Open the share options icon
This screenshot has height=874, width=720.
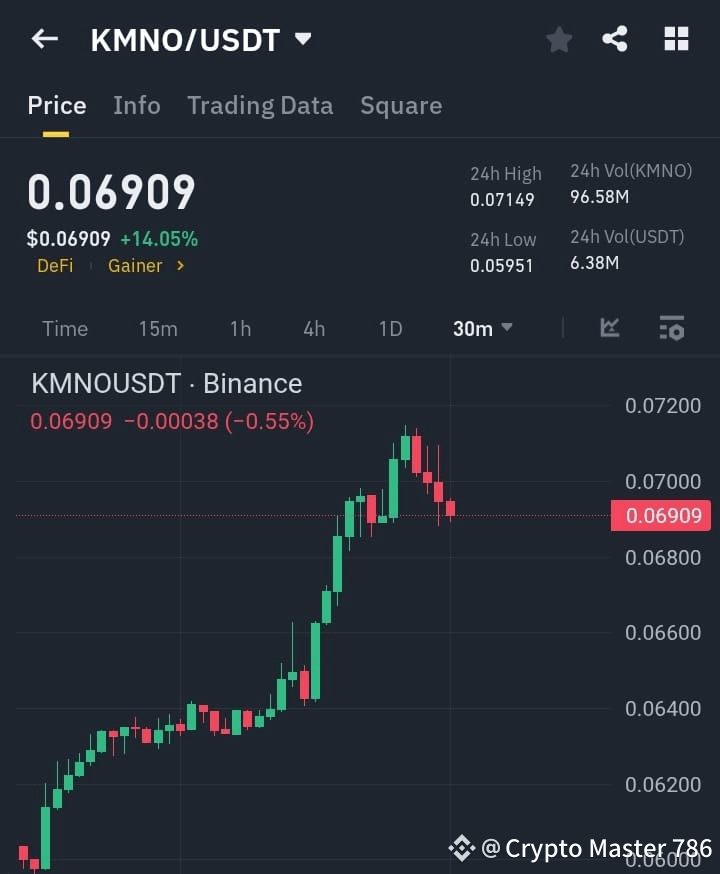click(x=616, y=39)
